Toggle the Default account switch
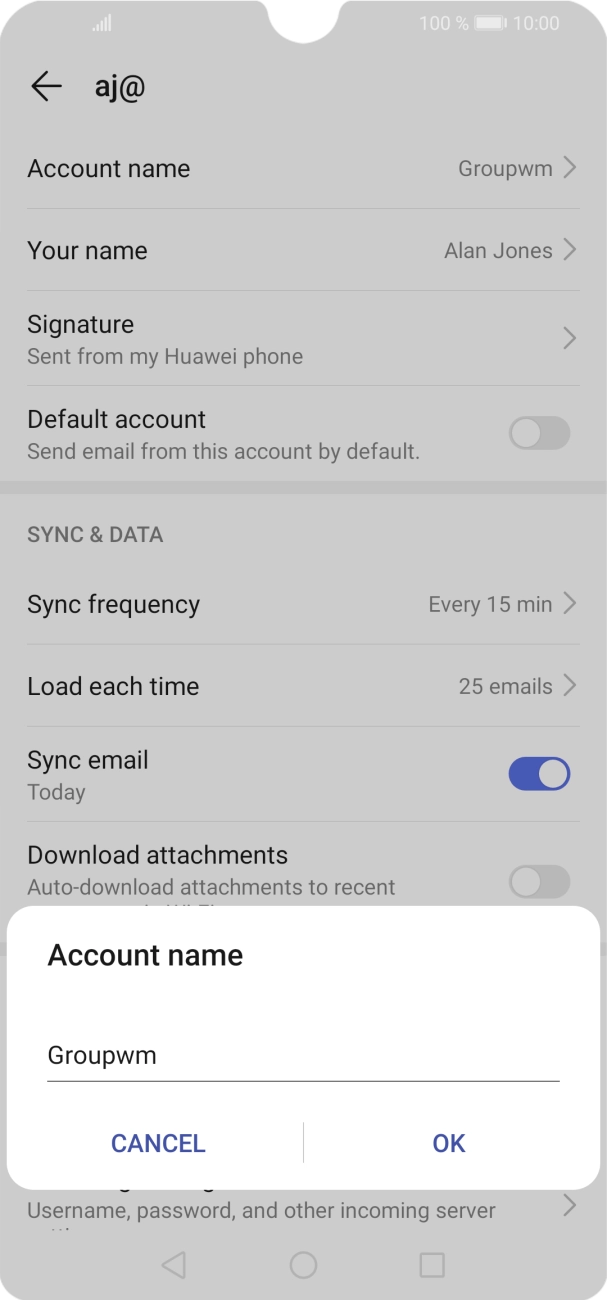The height and width of the screenshot is (1300, 607). [x=539, y=434]
